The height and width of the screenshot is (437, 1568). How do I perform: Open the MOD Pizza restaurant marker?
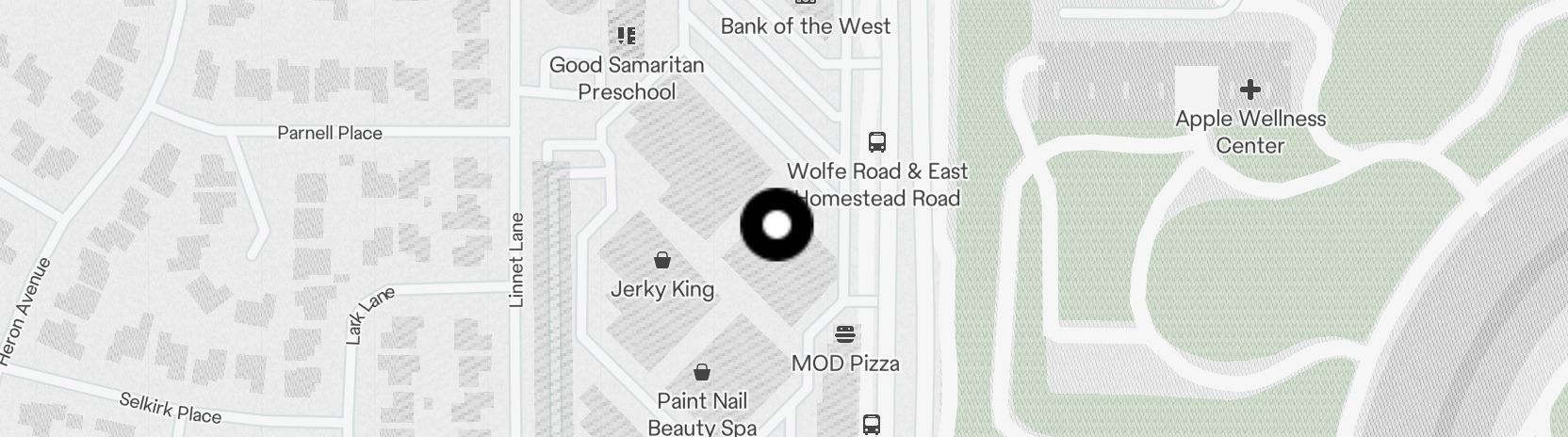click(845, 334)
